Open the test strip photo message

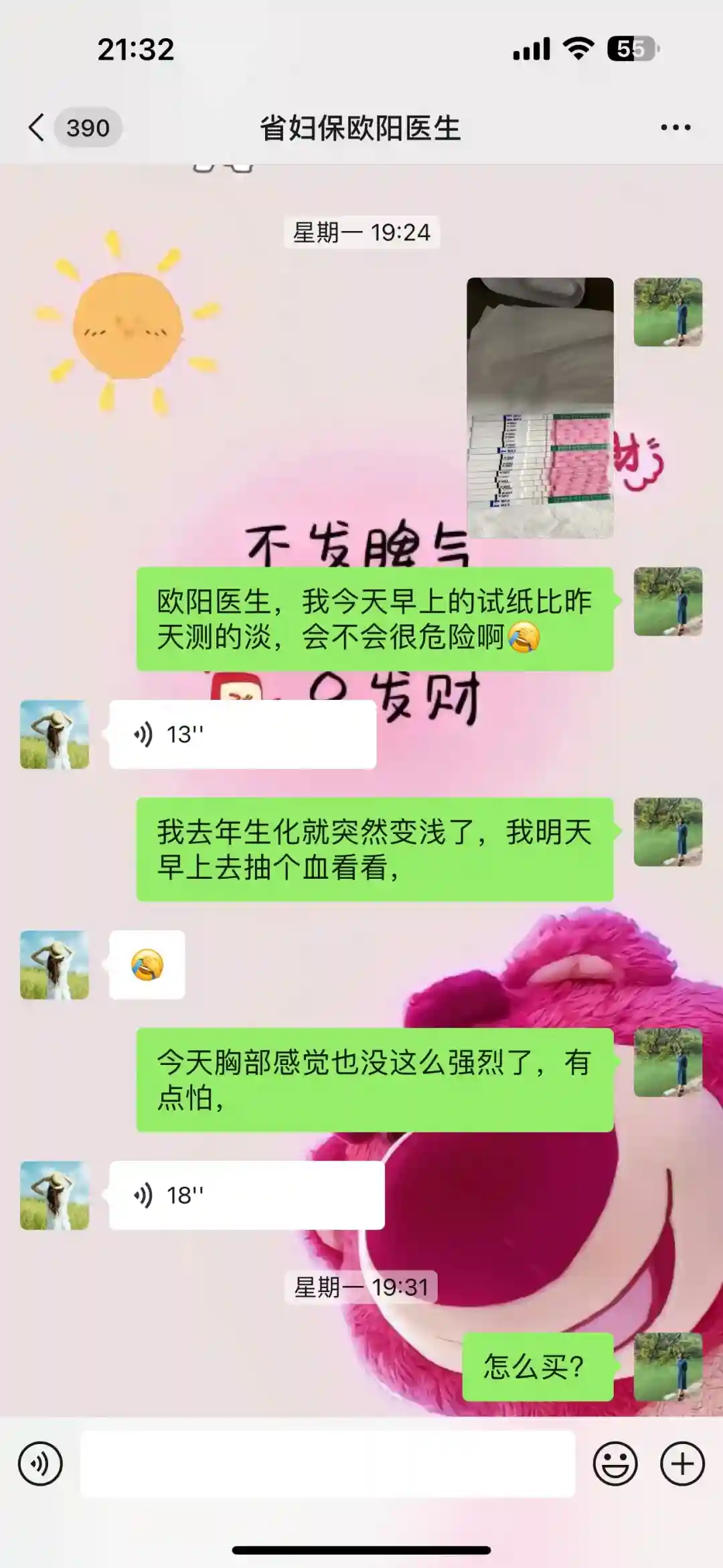point(540,407)
